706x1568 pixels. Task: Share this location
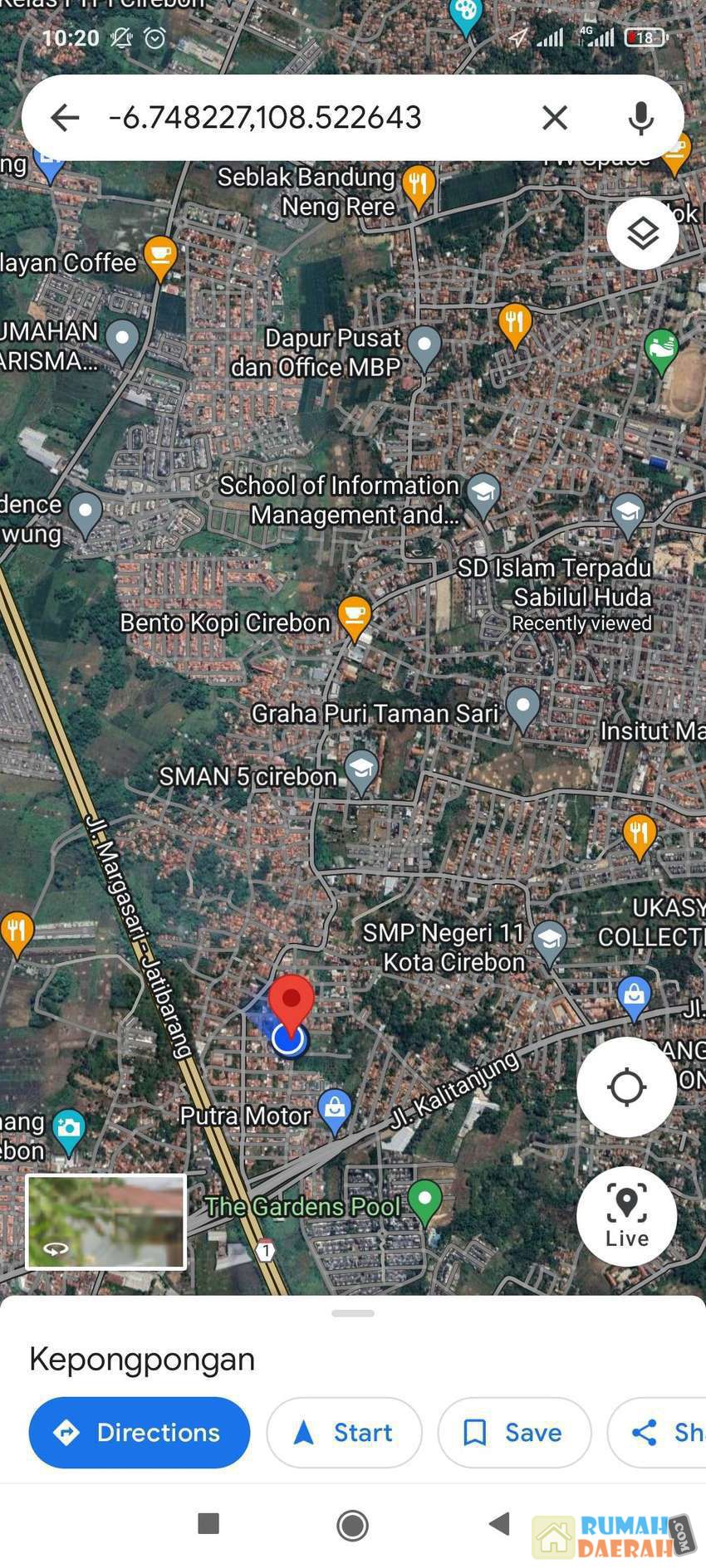coord(660,1432)
